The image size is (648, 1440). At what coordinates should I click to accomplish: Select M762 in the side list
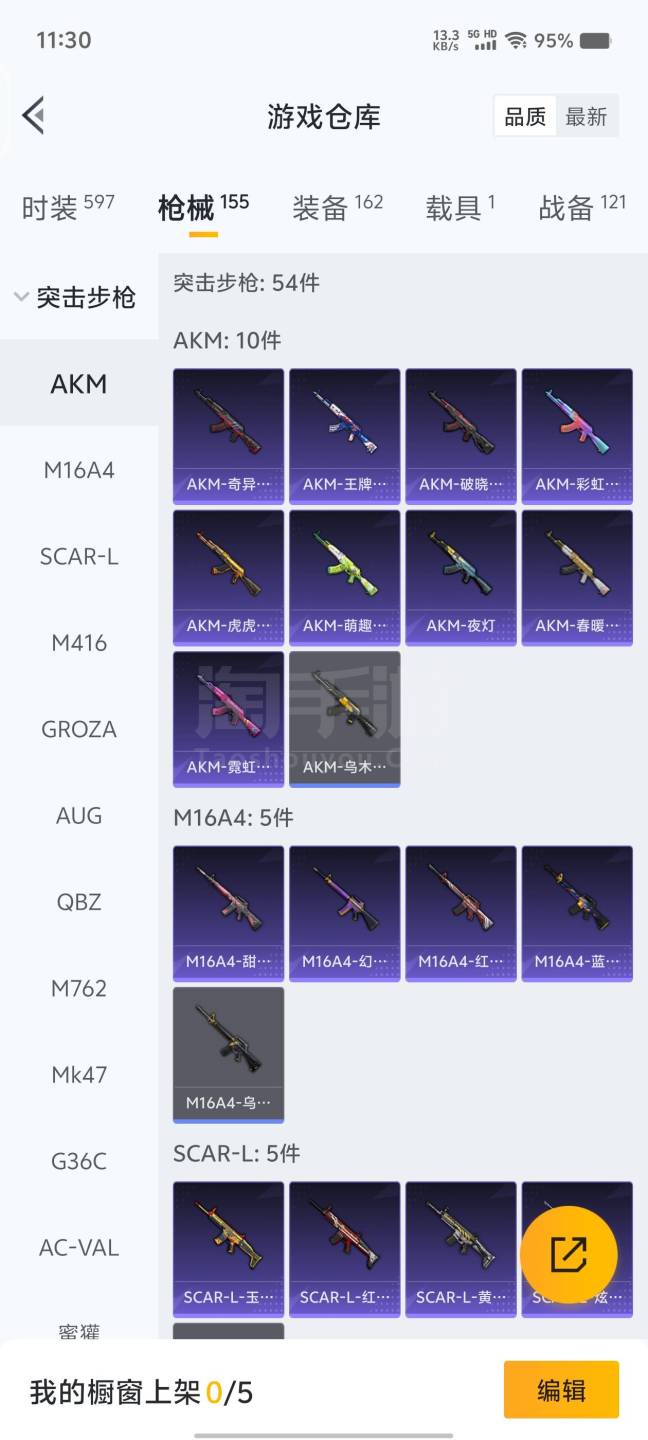click(x=79, y=988)
